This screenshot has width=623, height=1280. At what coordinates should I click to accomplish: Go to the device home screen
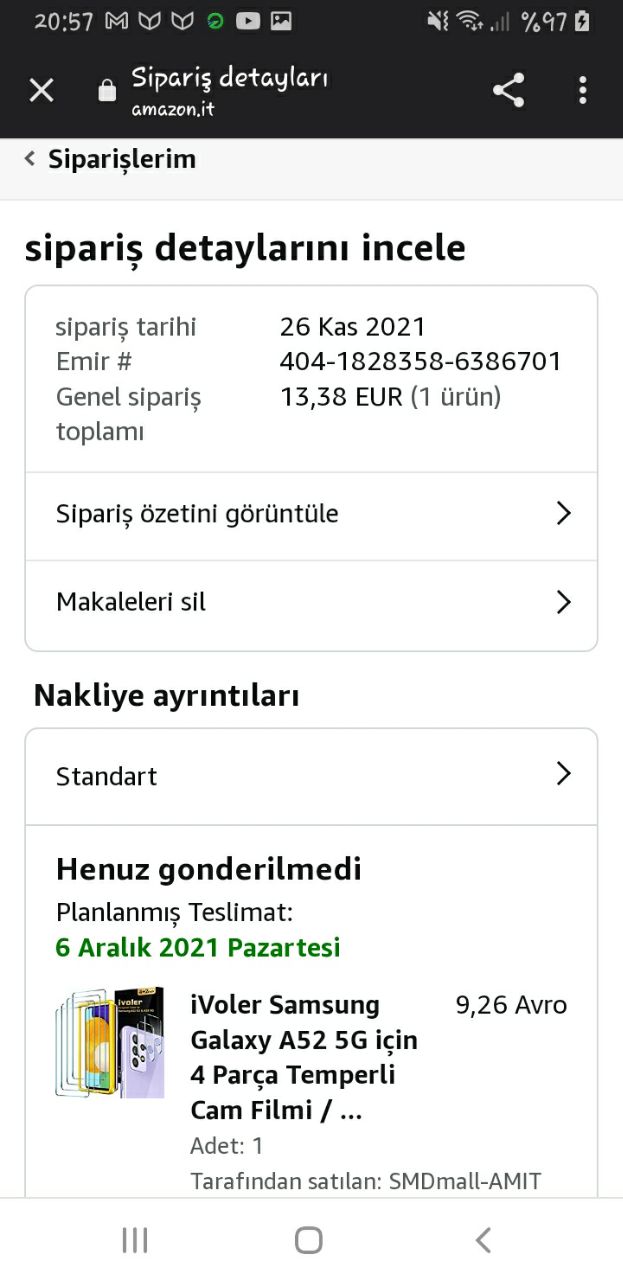click(x=309, y=1240)
